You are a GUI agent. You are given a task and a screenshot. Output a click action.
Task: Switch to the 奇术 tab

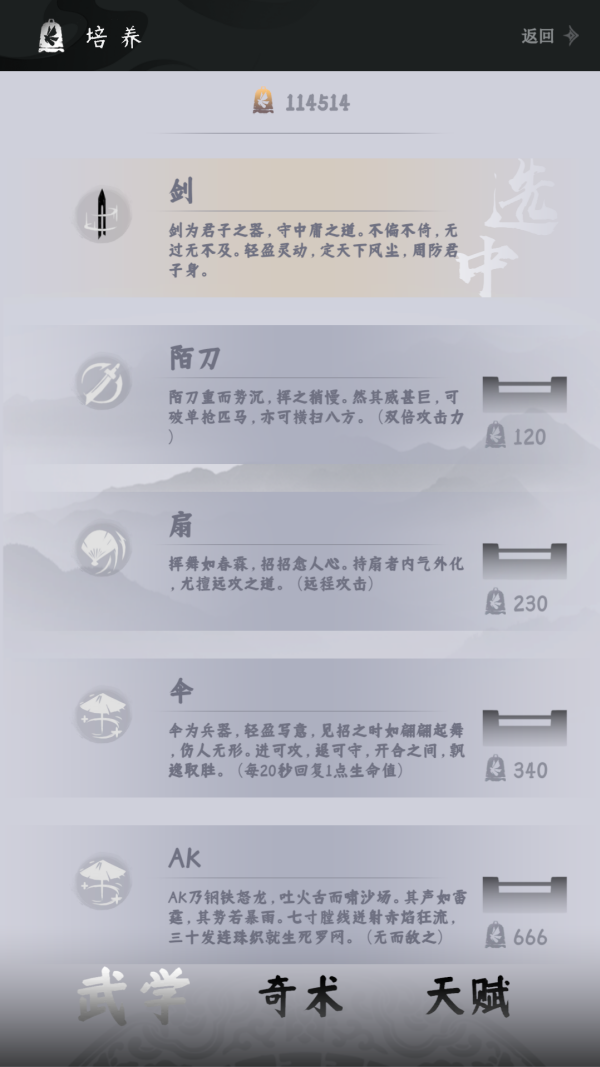click(300, 997)
